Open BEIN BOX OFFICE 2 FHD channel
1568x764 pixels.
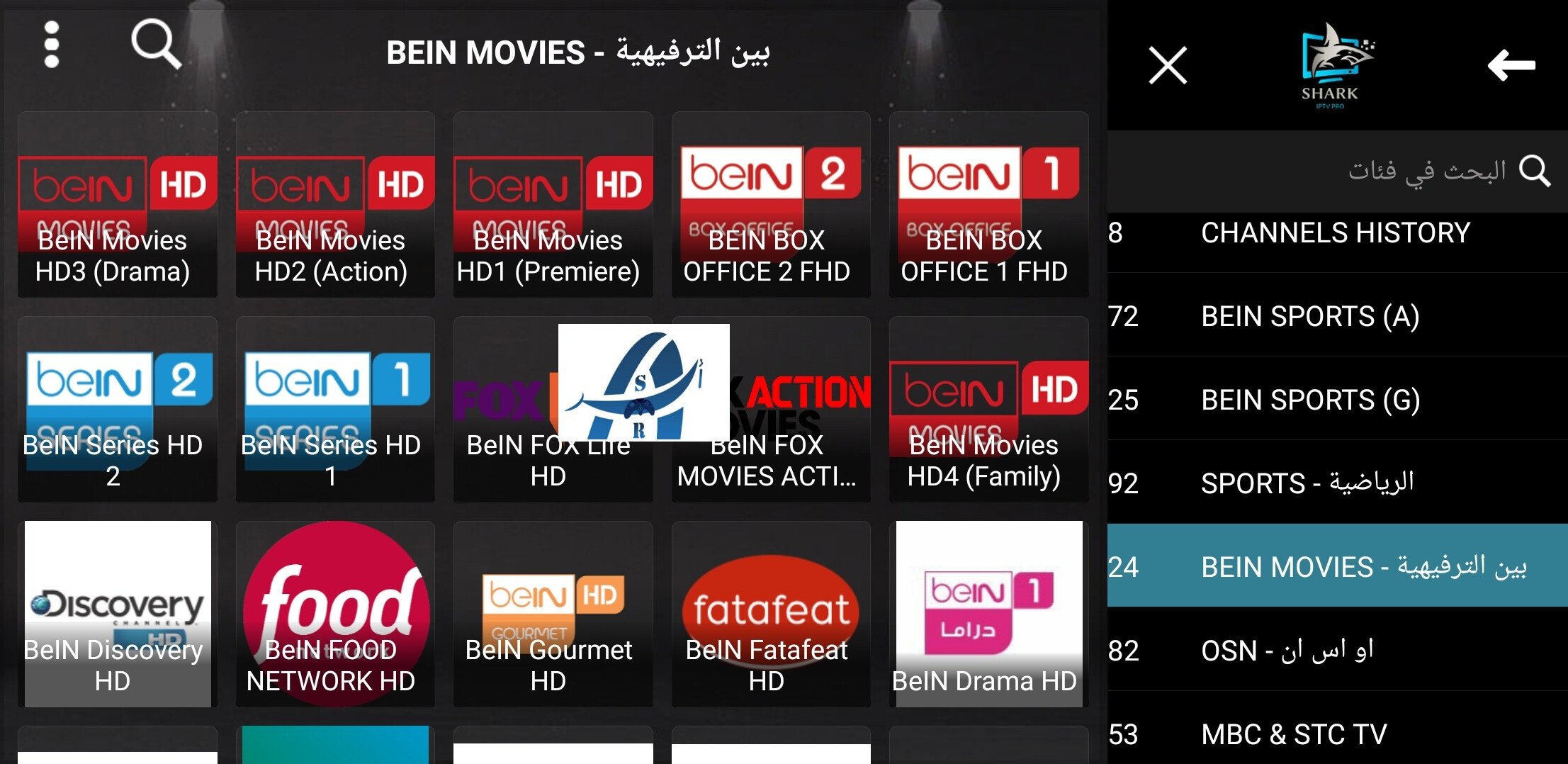pos(771,205)
